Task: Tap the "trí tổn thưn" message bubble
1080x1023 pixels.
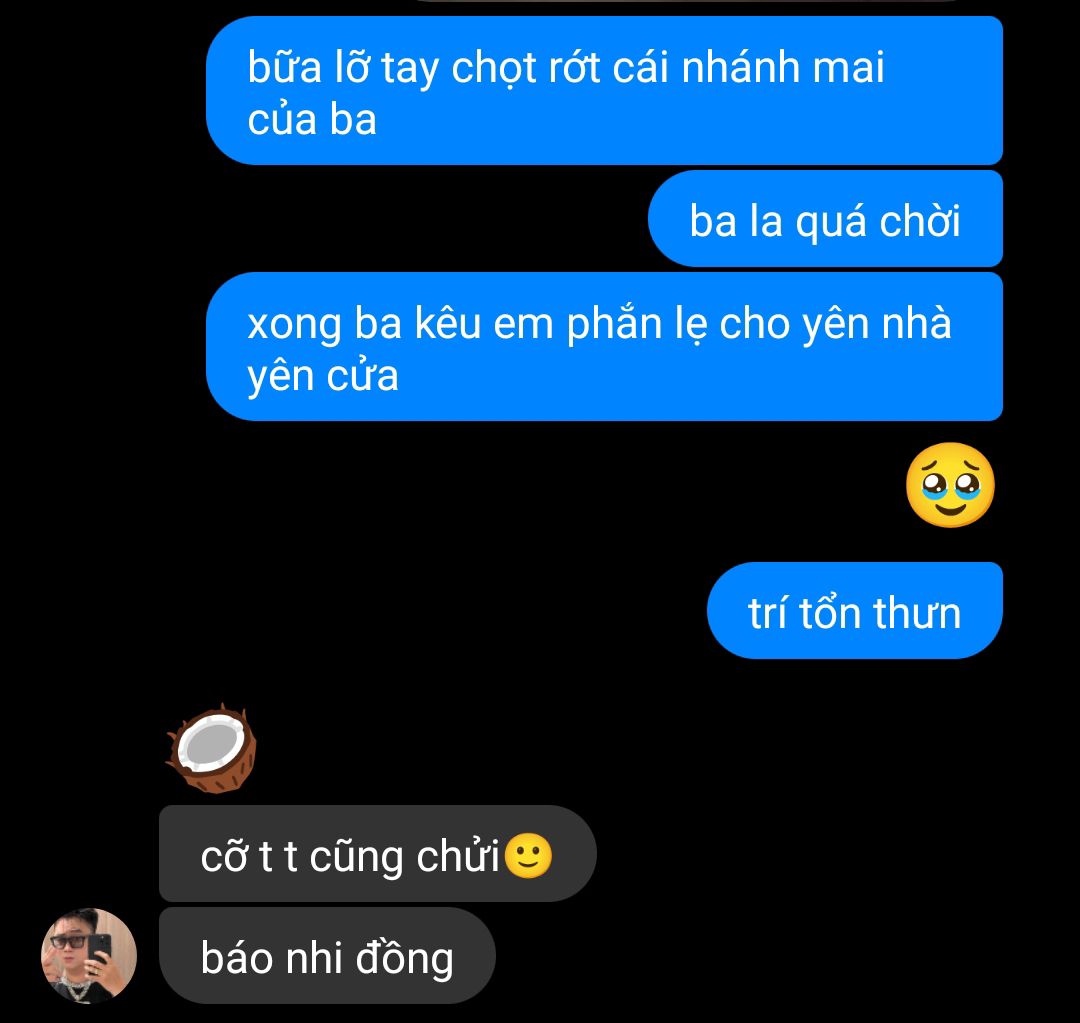Action: point(854,611)
